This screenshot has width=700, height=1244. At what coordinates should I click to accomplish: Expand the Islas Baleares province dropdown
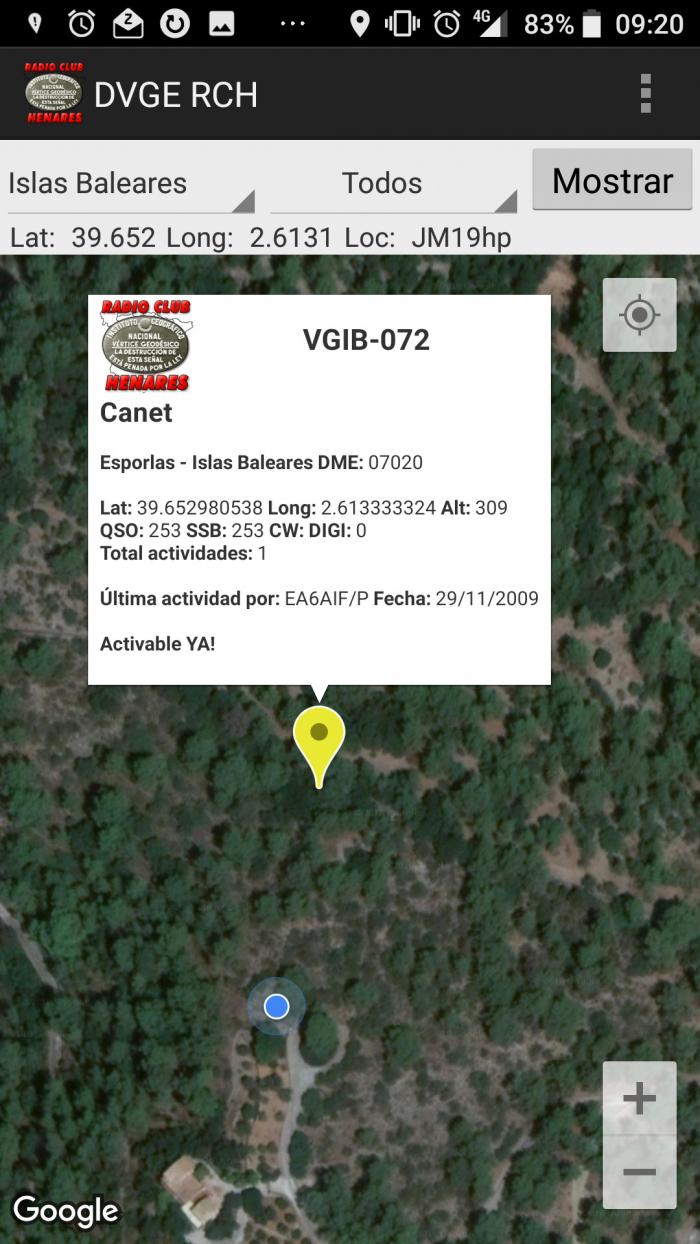131,184
